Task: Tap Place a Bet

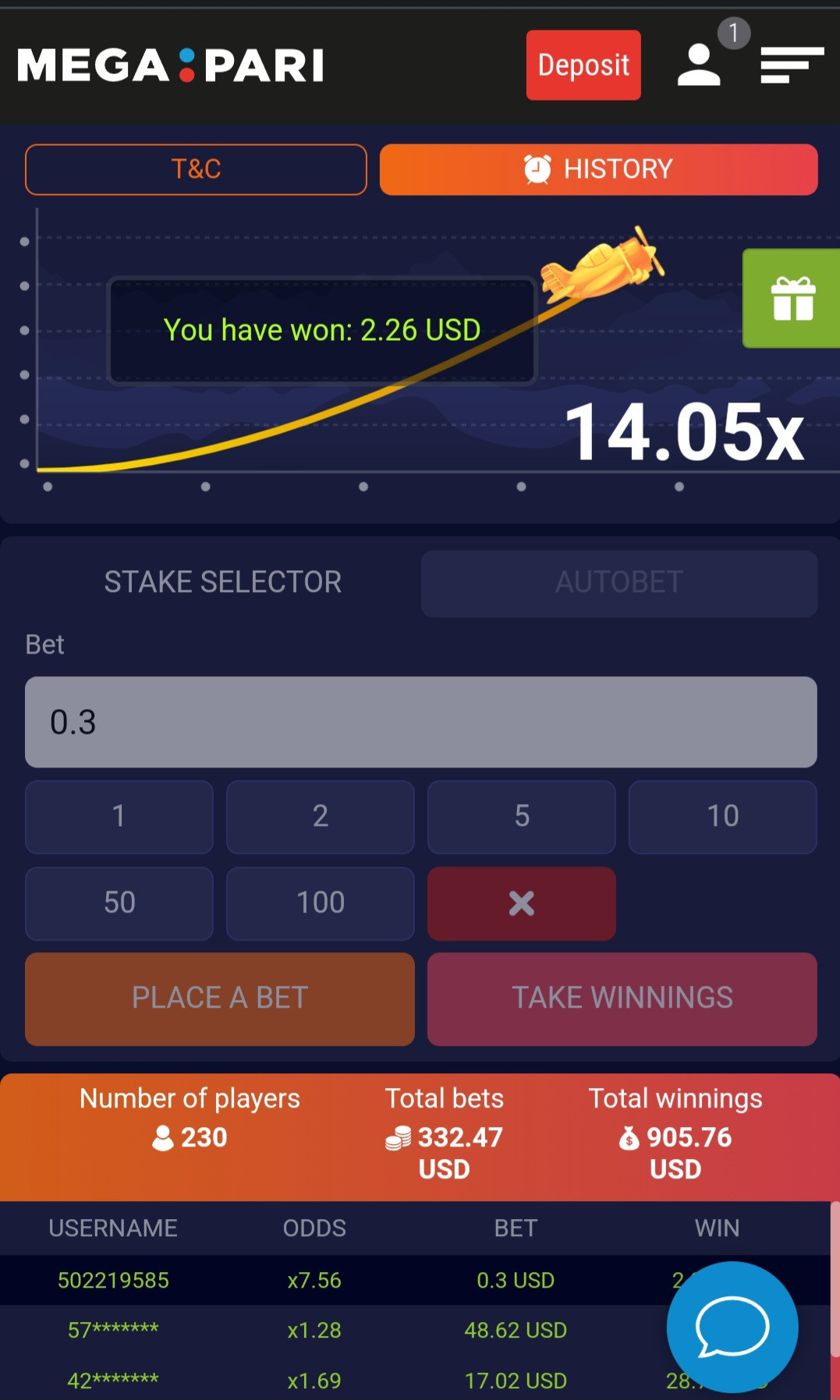Action: [x=220, y=998]
